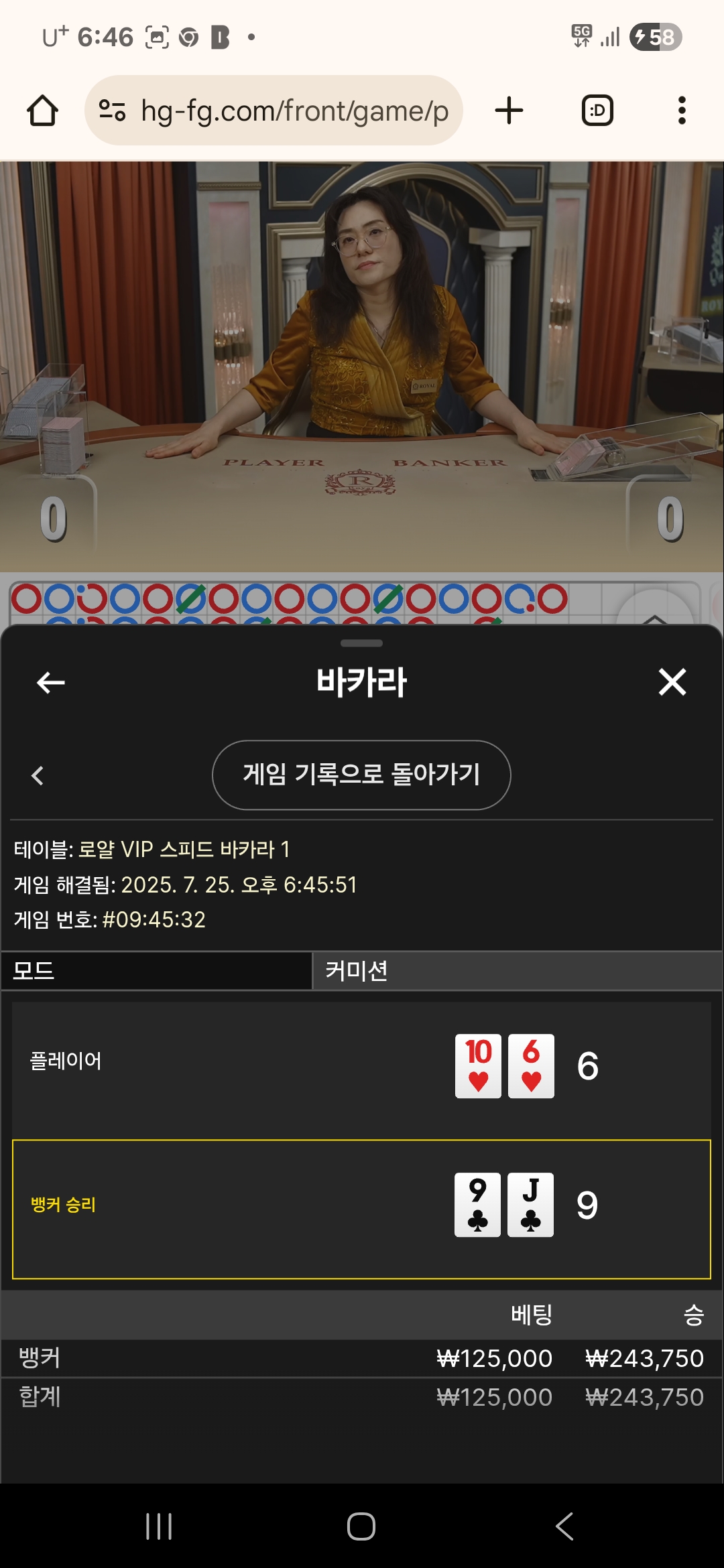Open the tab switcher
This screenshot has height=1568, width=724.
597,111
